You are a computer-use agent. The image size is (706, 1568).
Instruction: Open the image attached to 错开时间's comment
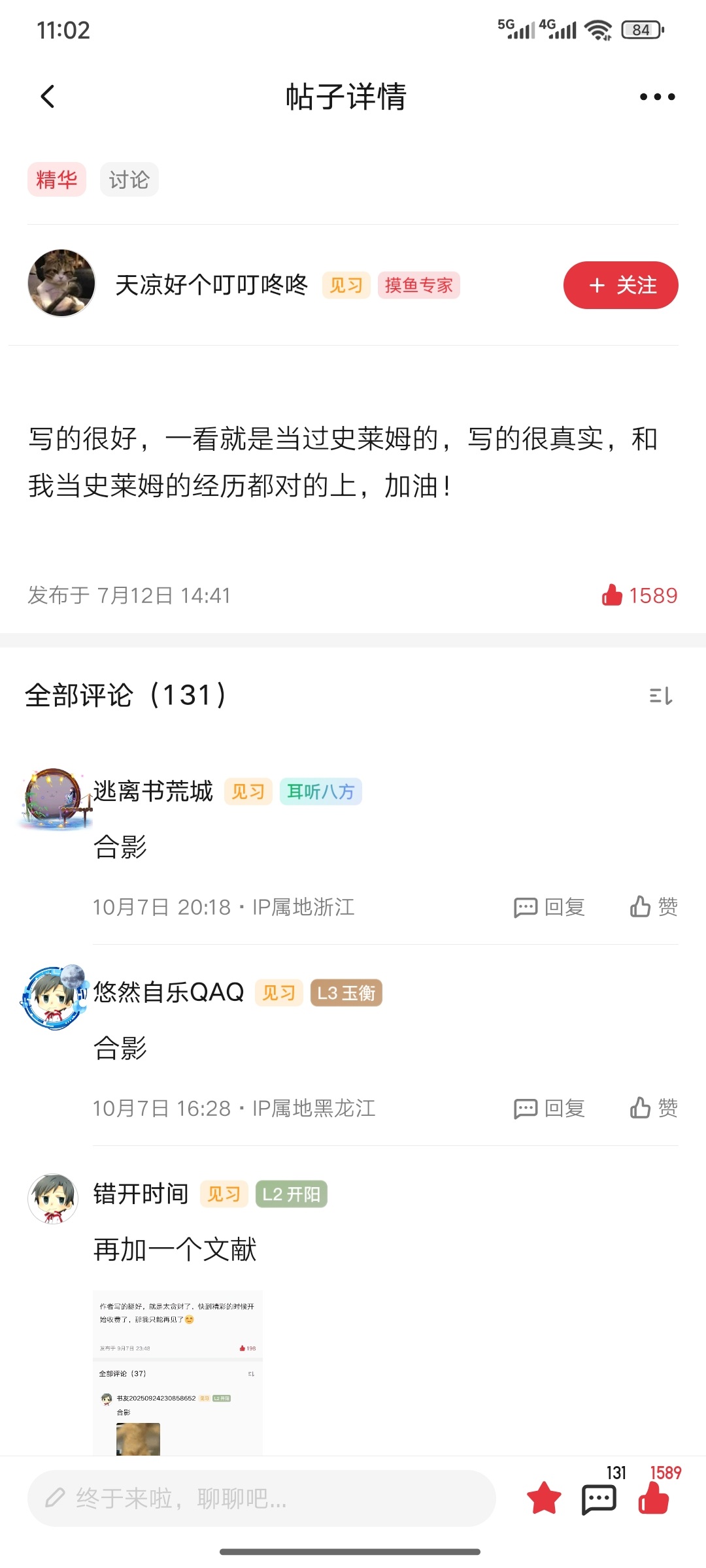point(177,1372)
